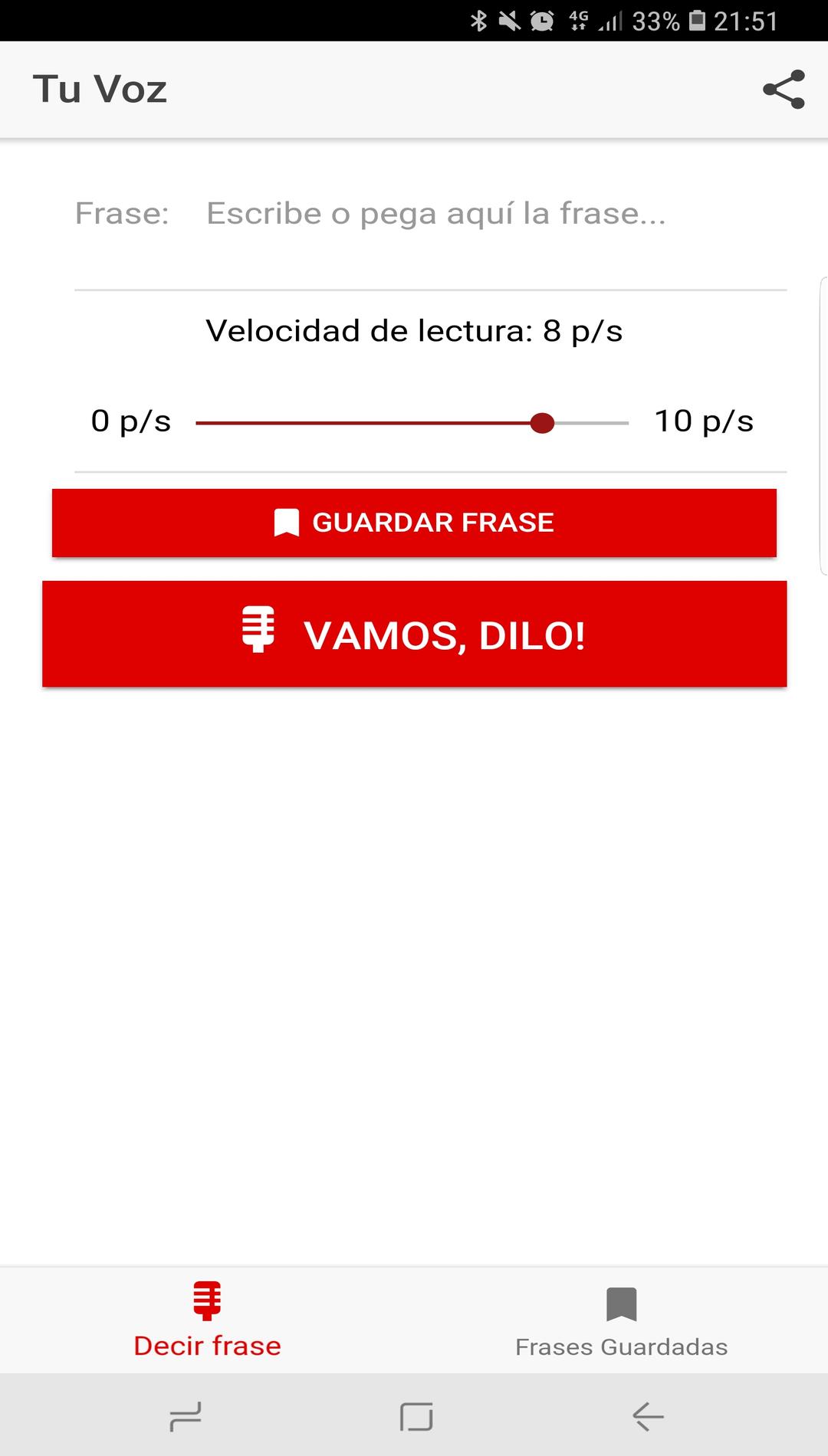Share the app via share icon
Image resolution: width=828 pixels, height=1456 pixels.
(x=784, y=90)
